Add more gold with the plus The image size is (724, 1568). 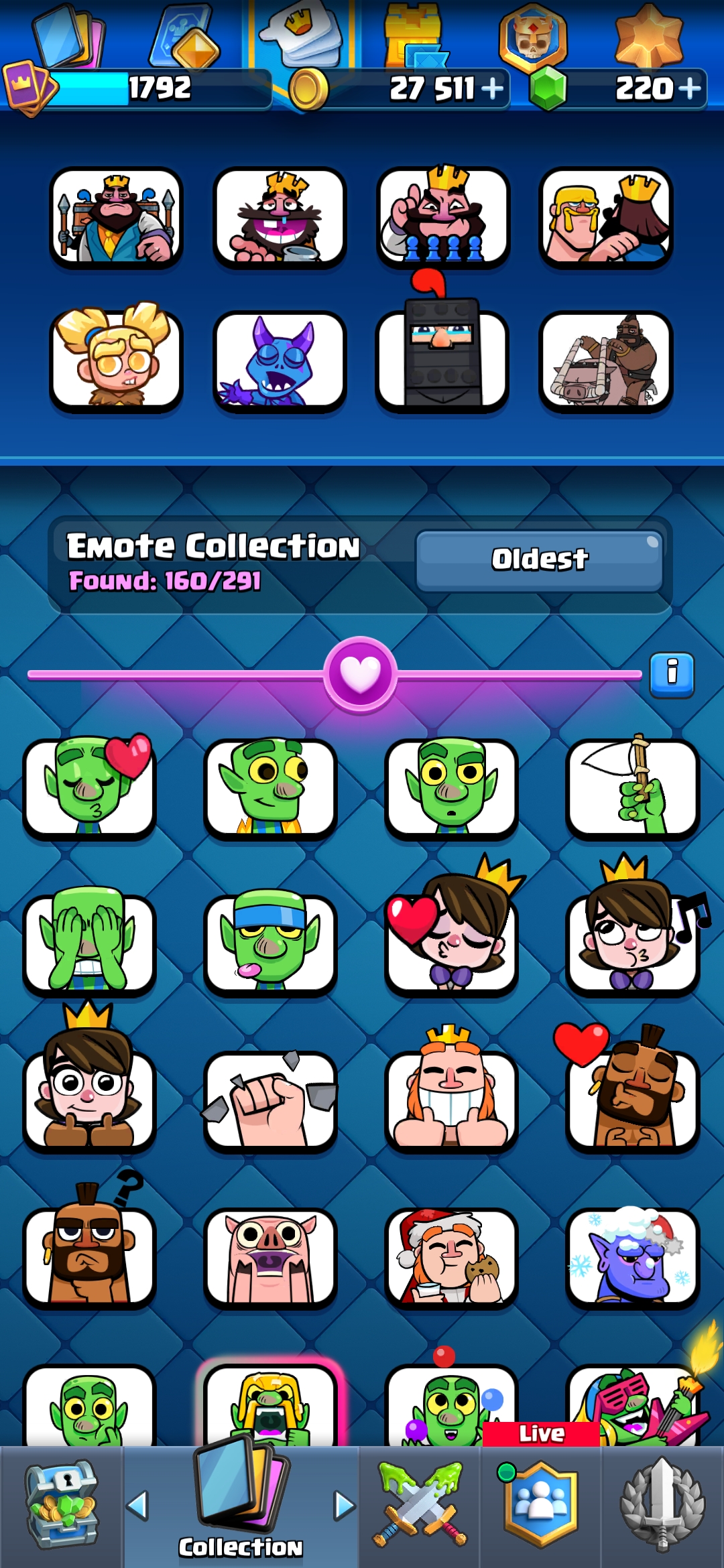[x=492, y=88]
